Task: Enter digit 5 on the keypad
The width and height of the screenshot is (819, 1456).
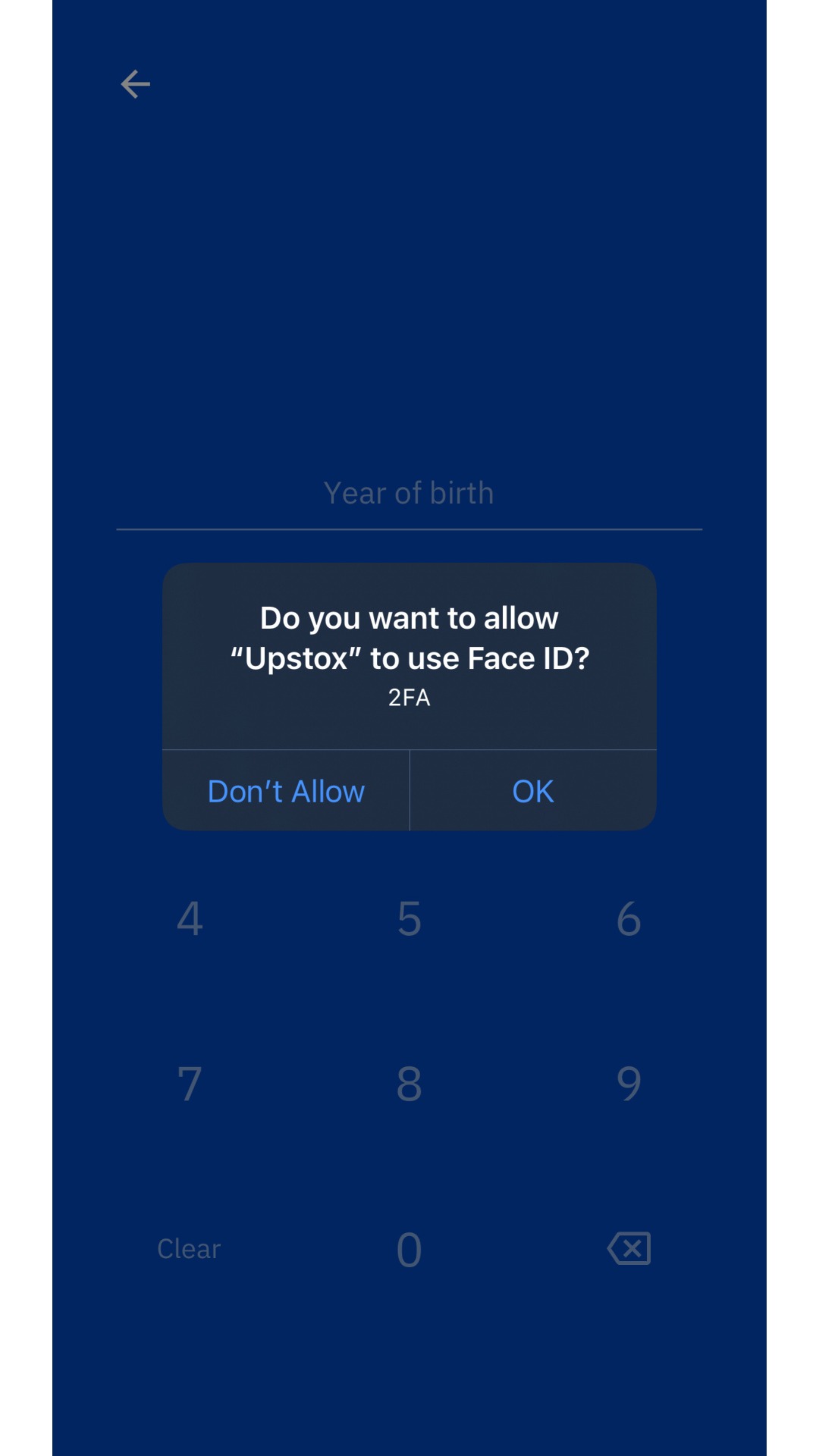Action: pos(409,919)
